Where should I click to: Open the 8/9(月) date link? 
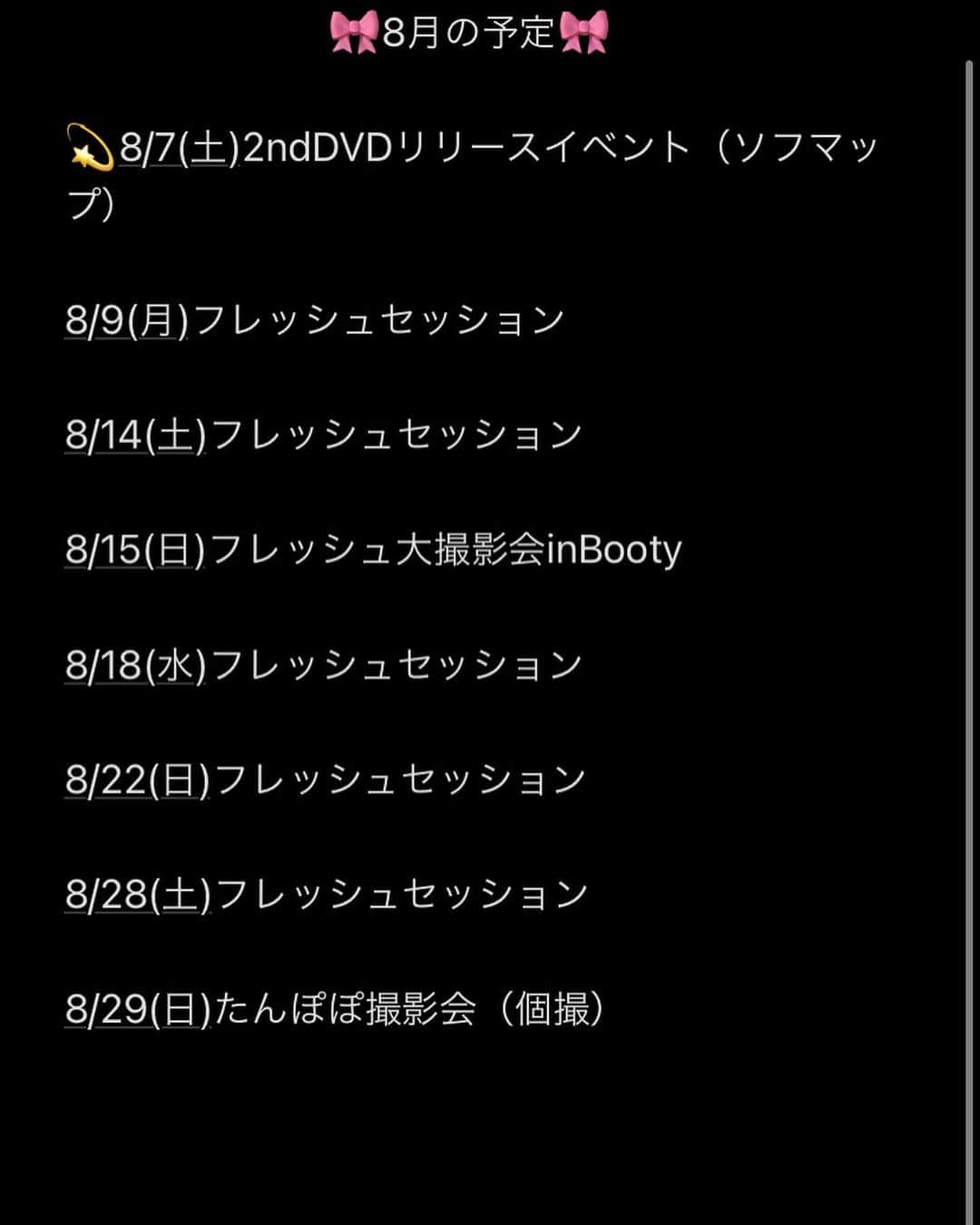coord(127,320)
